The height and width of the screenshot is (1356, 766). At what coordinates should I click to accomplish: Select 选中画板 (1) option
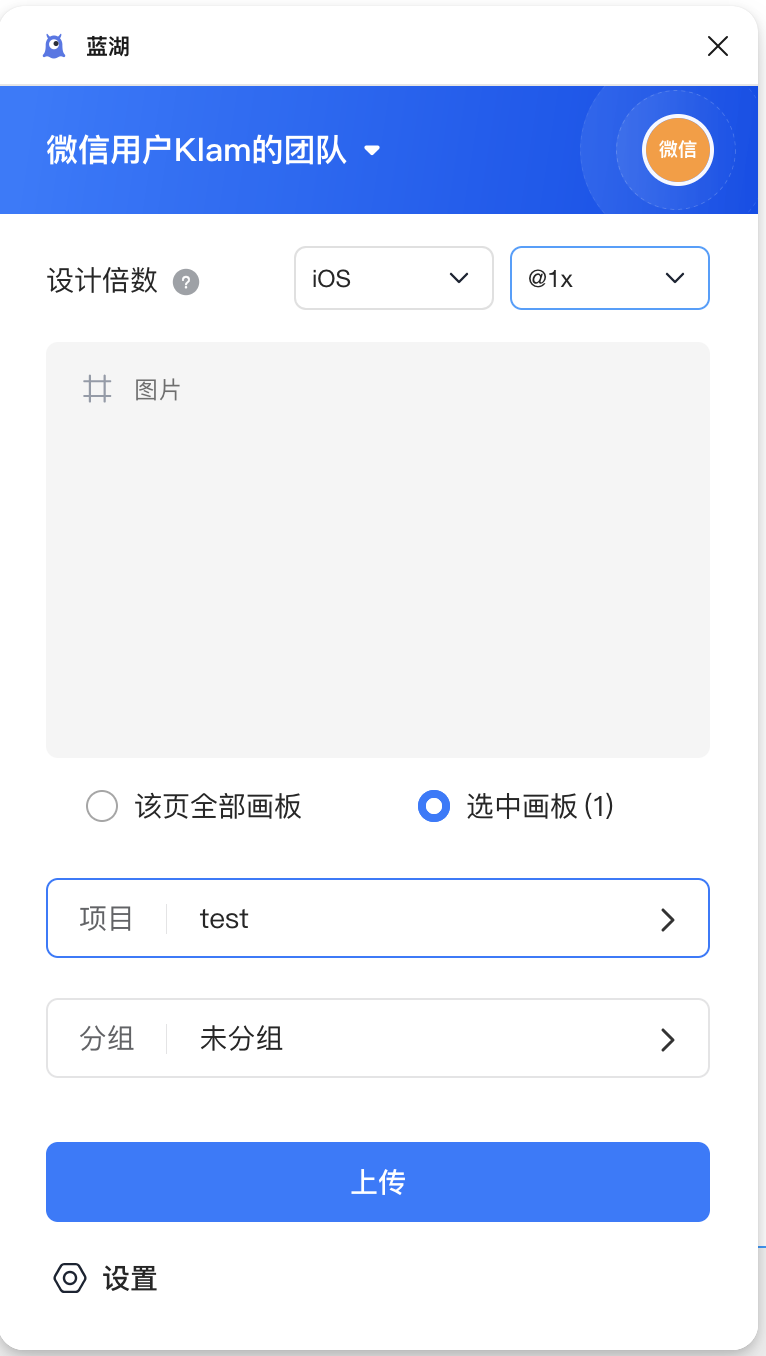[516, 806]
